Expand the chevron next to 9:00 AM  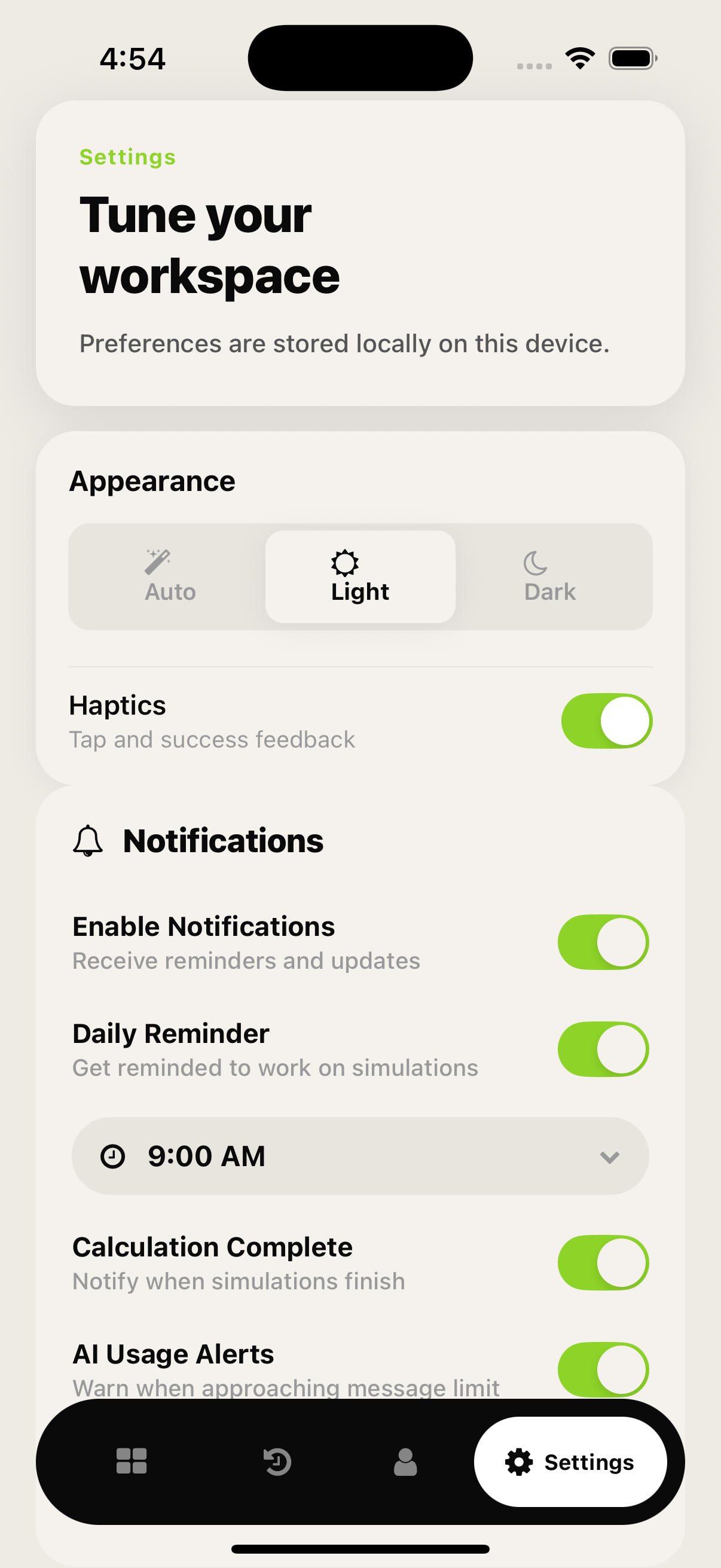pos(610,1156)
